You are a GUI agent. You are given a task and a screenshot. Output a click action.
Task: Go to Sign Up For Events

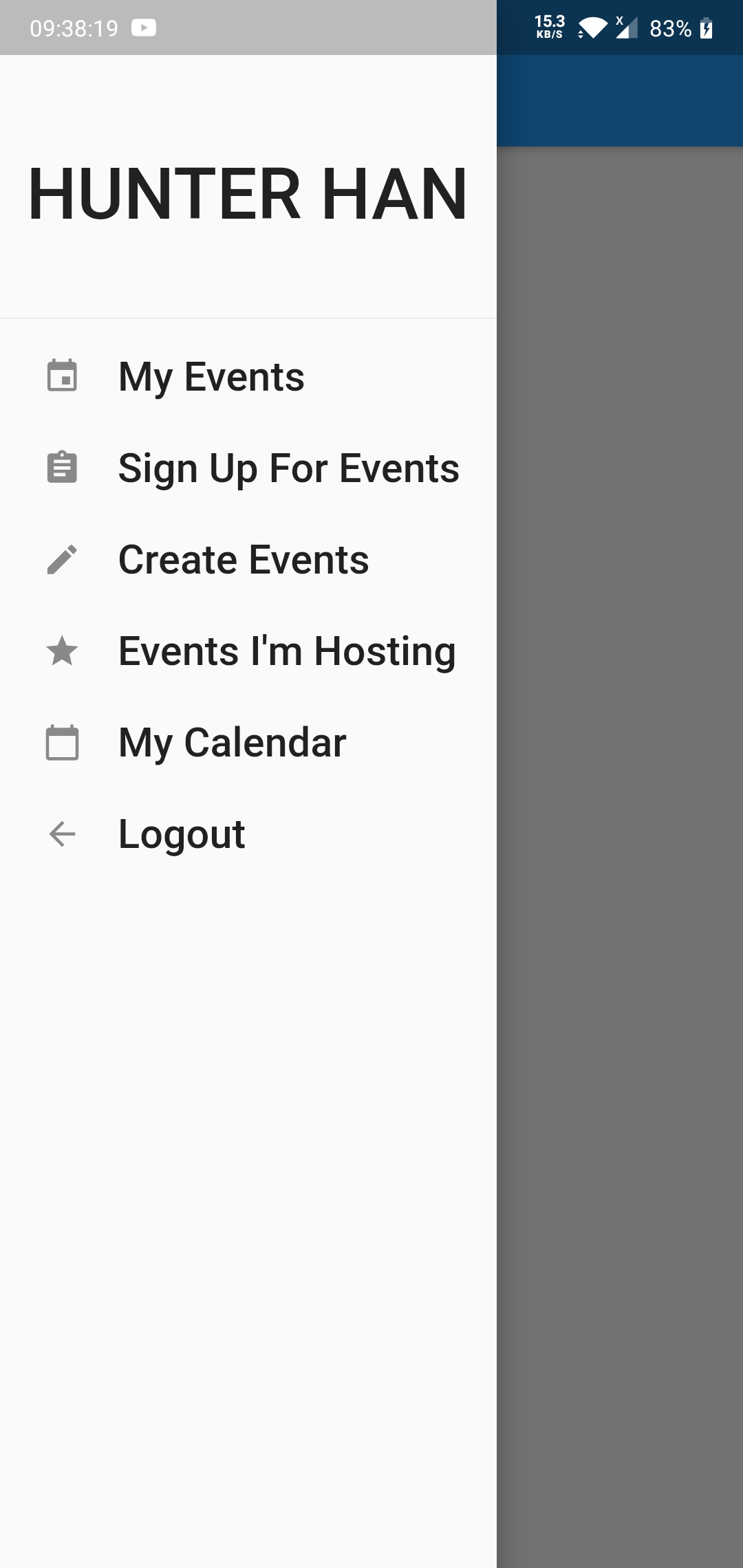pyautogui.click(x=288, y=468)
